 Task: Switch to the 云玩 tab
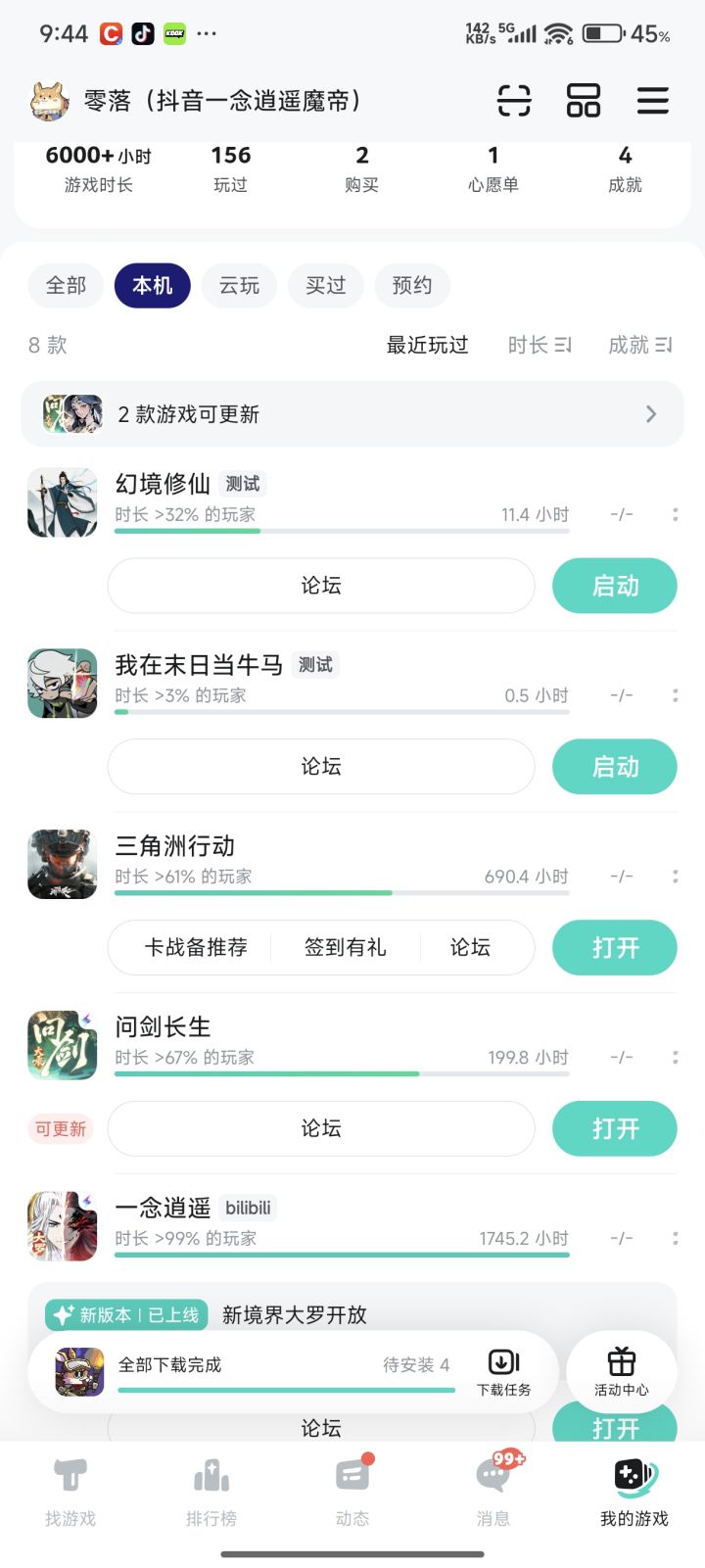pyautogui.click(x=239, y=285)
